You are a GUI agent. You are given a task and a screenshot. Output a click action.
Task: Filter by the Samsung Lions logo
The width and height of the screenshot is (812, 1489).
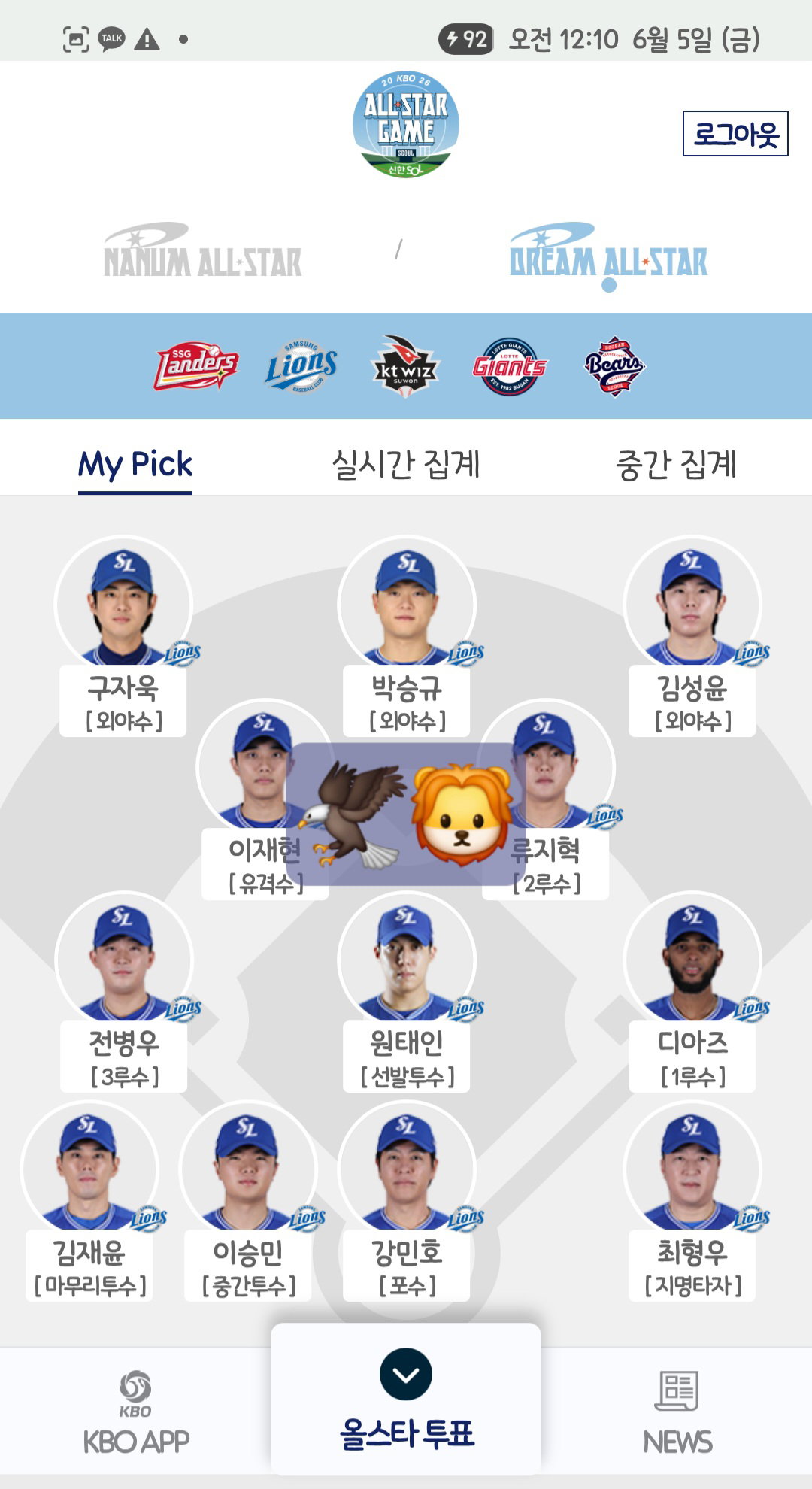click(301, 367)
